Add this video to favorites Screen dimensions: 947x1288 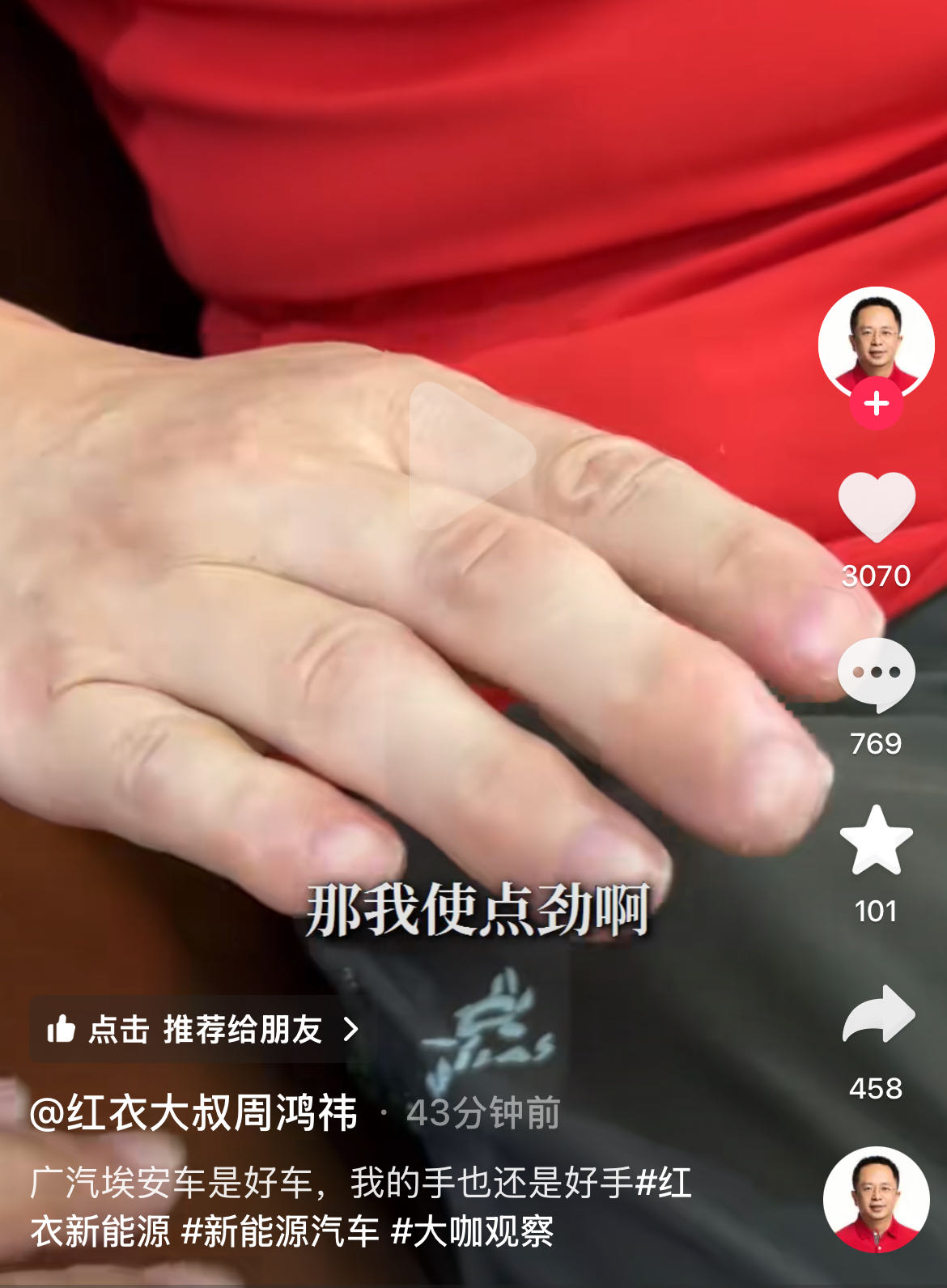coord(876,842)
